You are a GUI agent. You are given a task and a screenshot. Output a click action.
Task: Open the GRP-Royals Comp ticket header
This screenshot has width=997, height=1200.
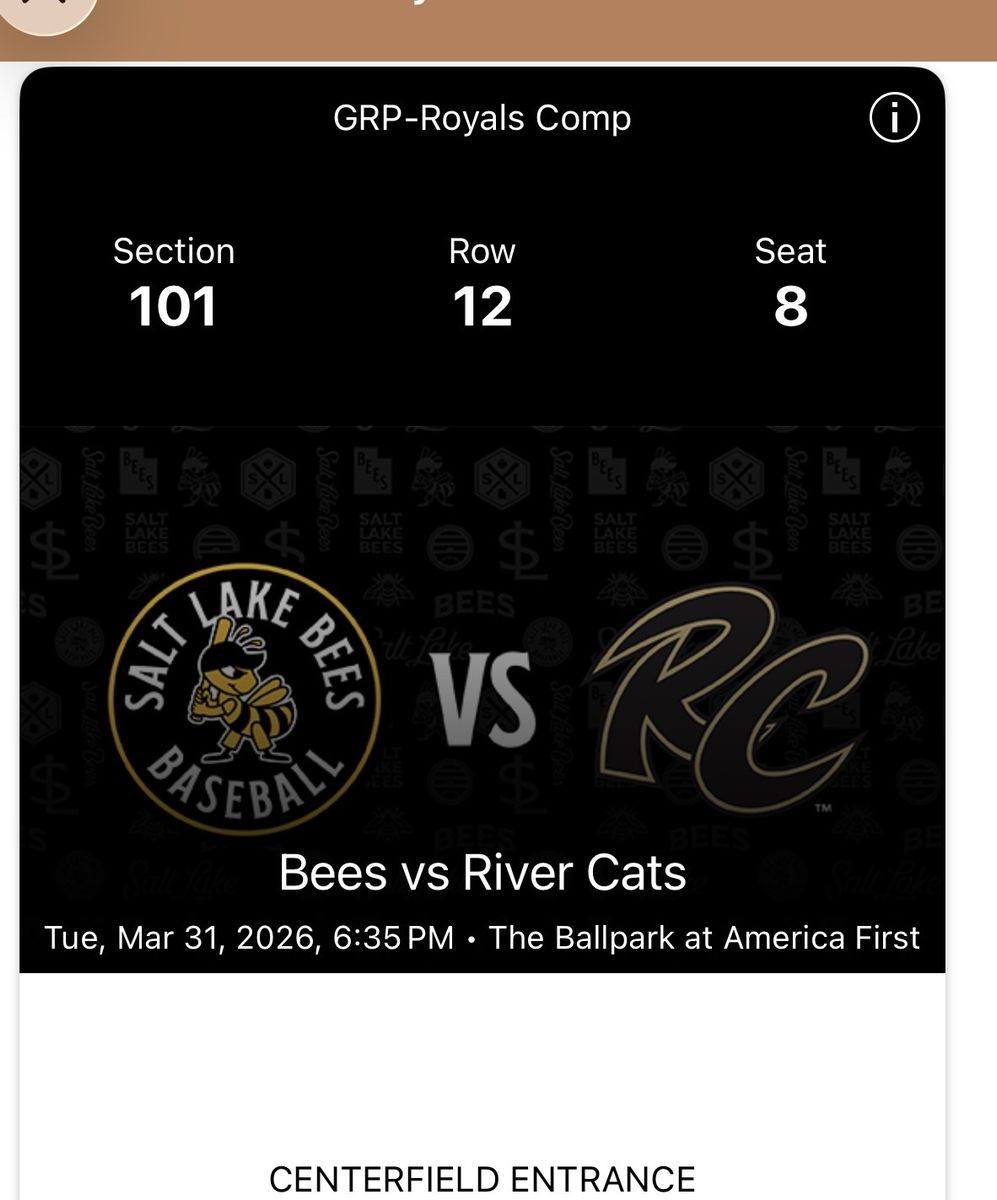pyautogui.click(x=483, y=118)
